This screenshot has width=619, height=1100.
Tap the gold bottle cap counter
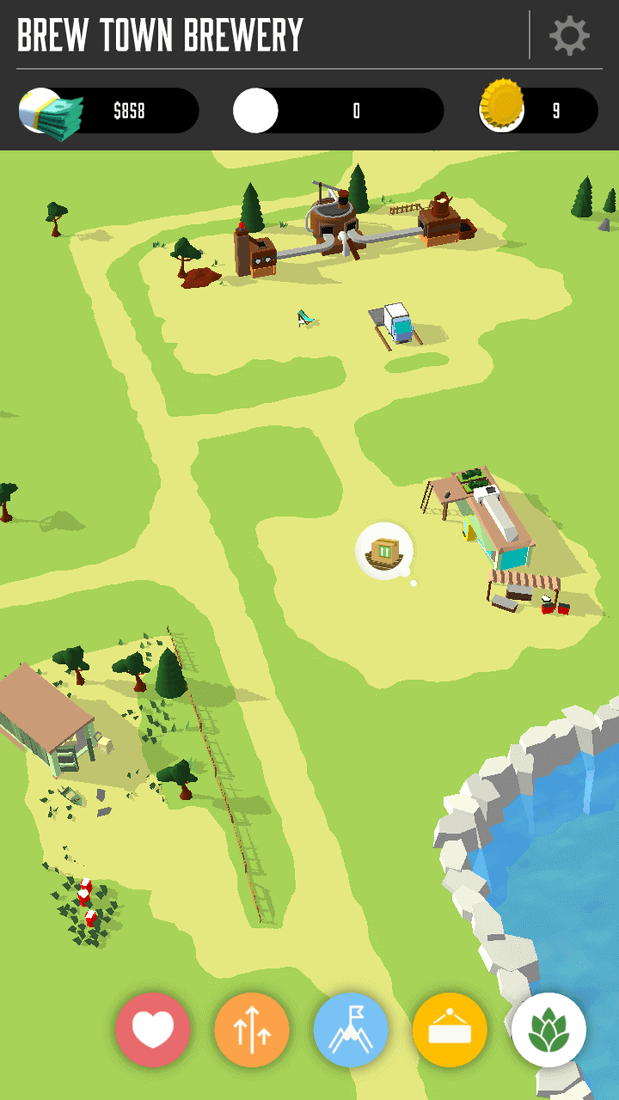click(539, 111)
